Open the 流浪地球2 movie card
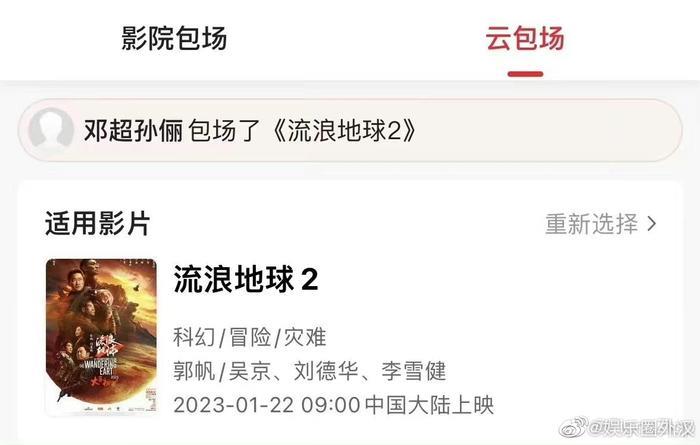 (x=246, y=279)
